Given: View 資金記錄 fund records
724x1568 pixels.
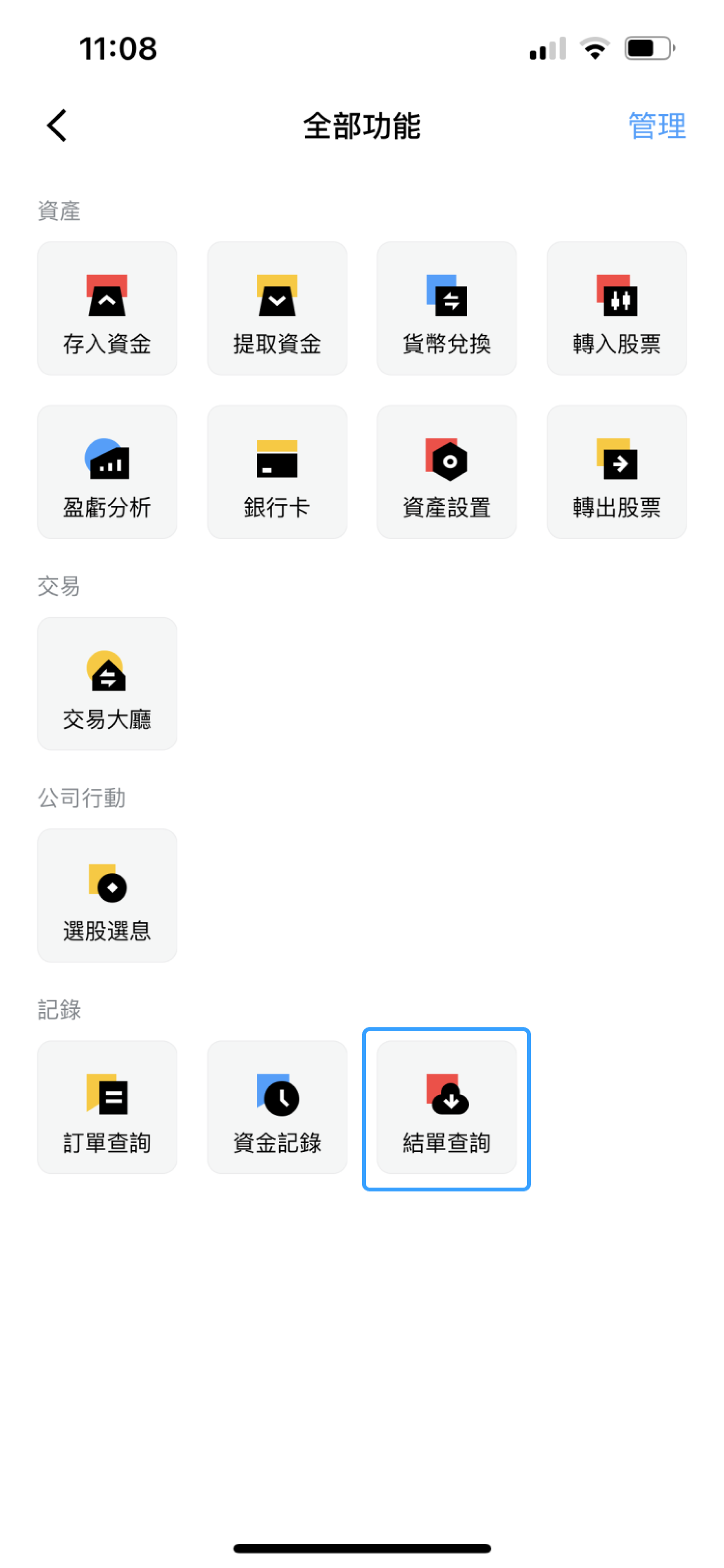Looking at the screenshot, I should 277,1107.
